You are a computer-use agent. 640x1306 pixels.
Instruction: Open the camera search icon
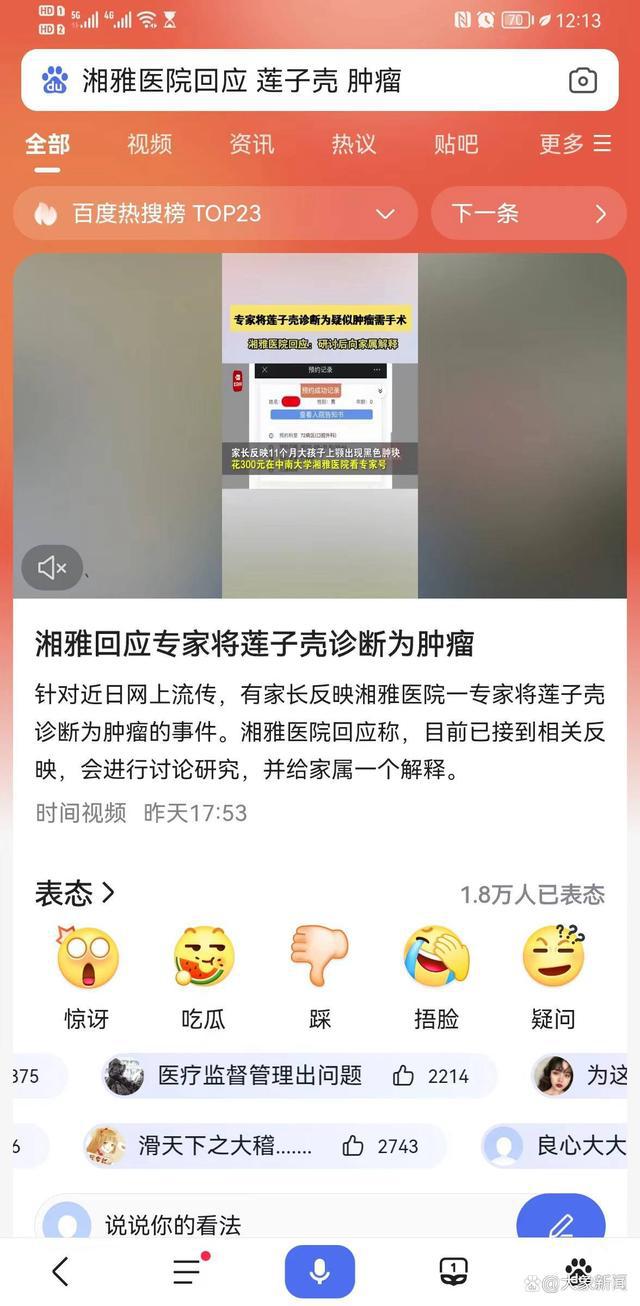click(582, 81)
